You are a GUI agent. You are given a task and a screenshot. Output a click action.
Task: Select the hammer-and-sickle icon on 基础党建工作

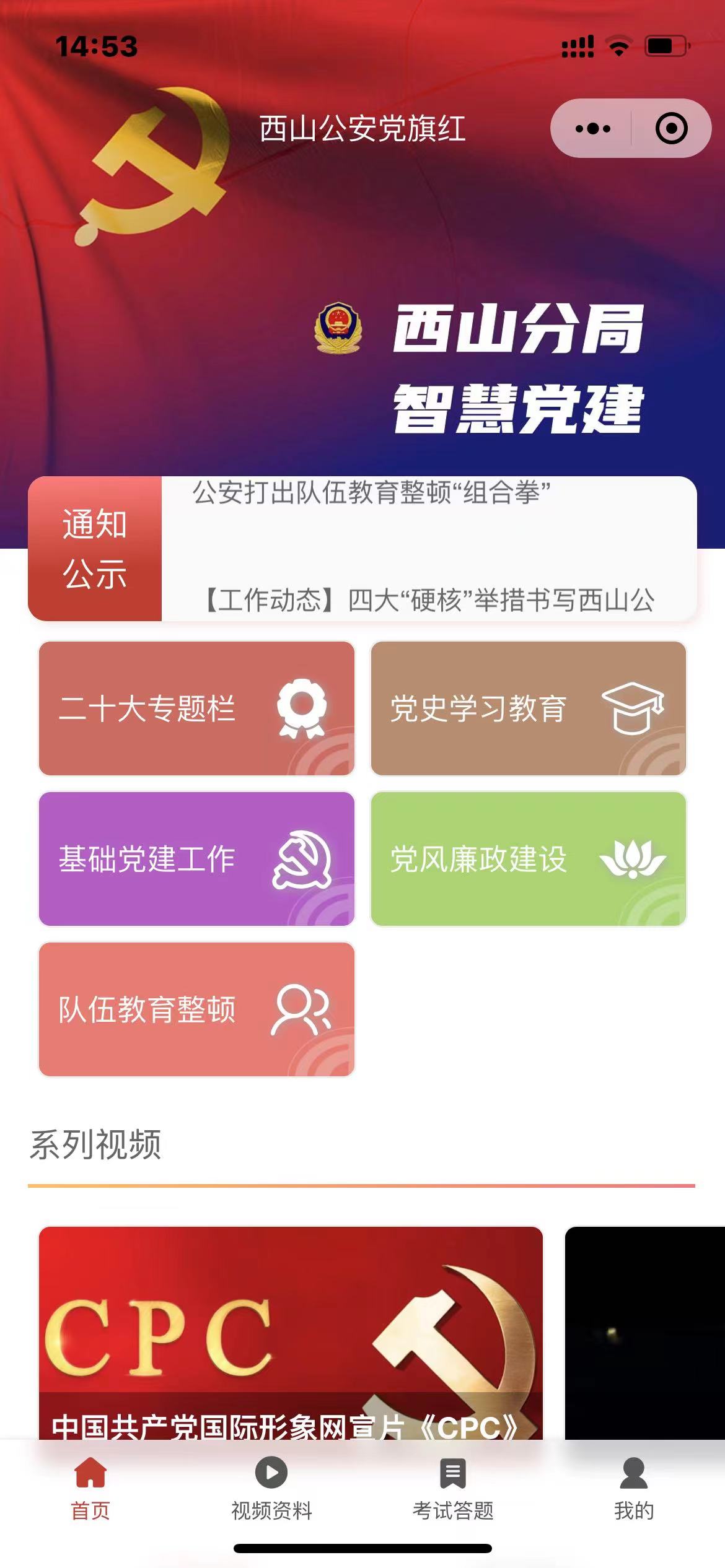pos(304,861)
